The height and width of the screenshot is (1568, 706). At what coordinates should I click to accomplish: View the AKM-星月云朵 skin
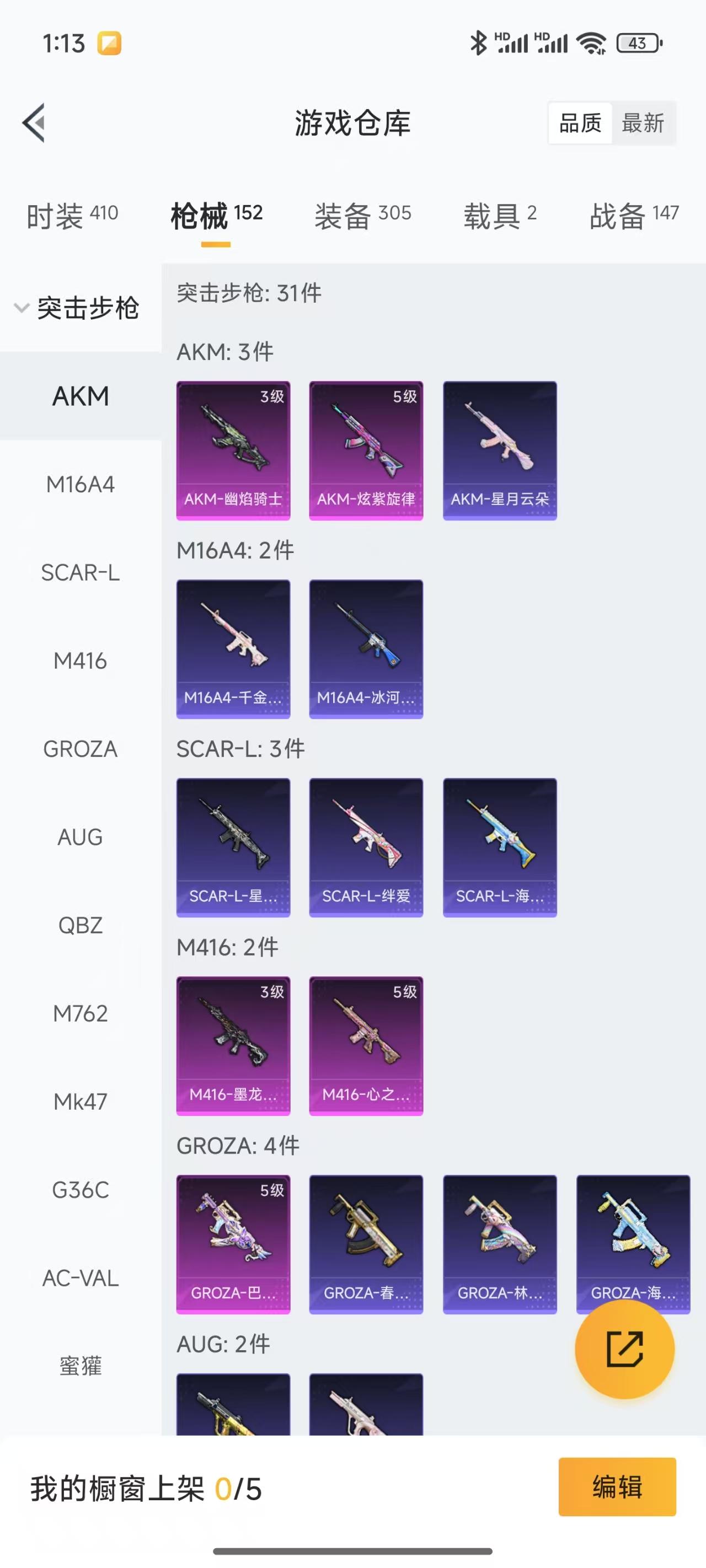coord(500,450)
